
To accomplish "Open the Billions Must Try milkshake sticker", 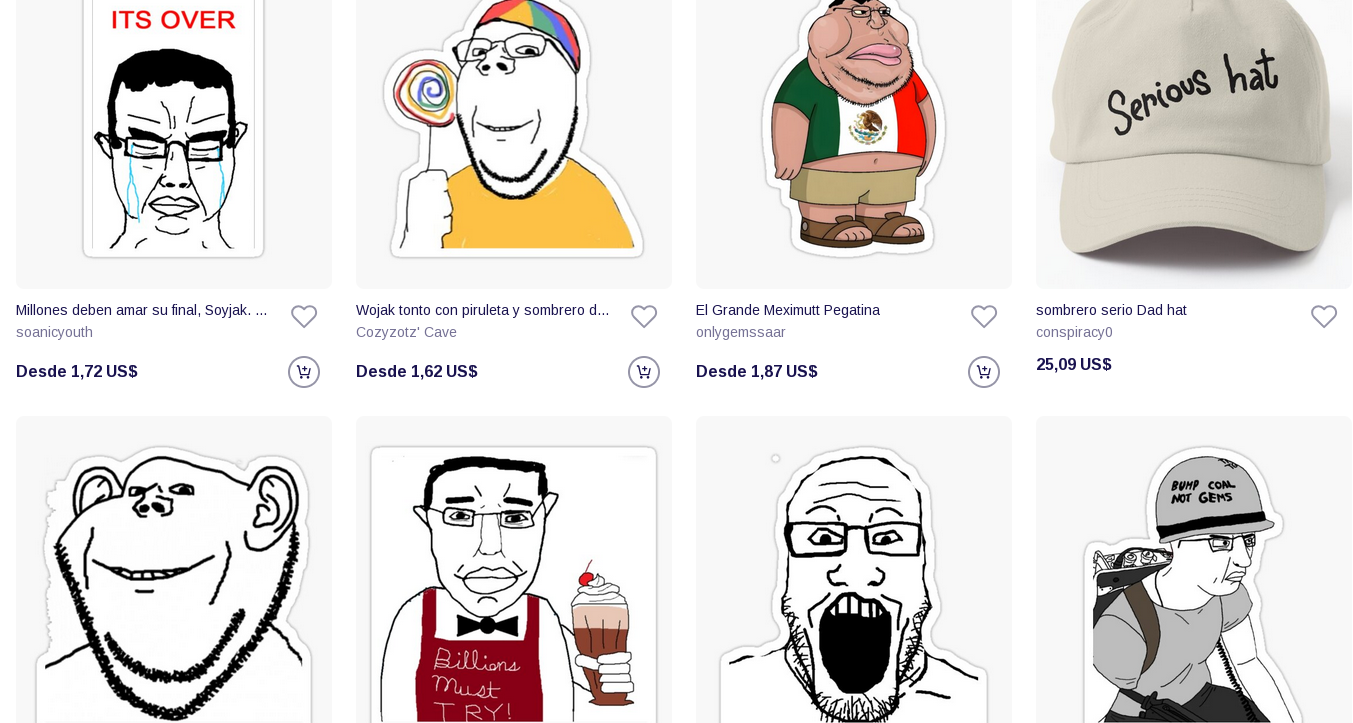I will coord(513,580).
